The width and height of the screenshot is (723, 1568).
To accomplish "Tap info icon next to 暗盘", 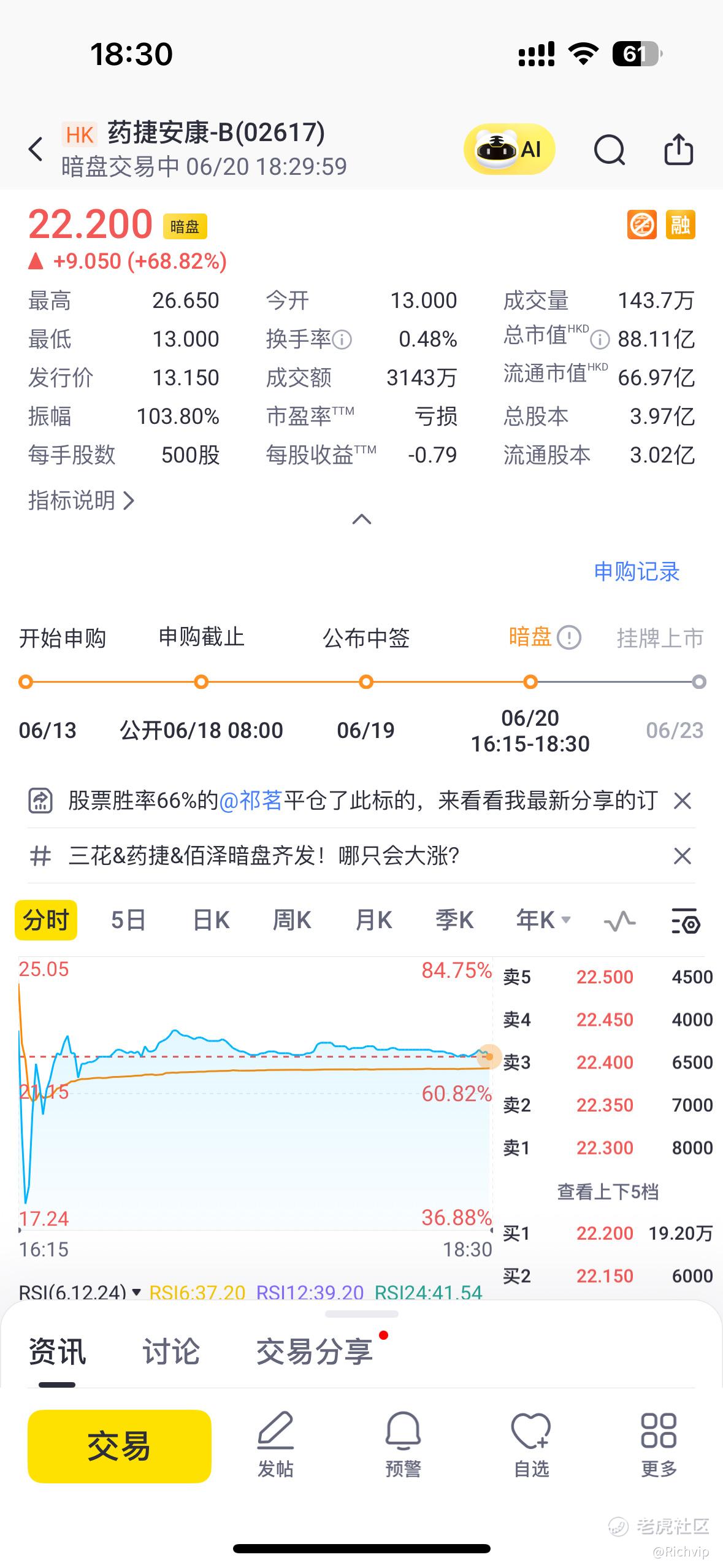I will pyautogui.click(x=569, y=637).
